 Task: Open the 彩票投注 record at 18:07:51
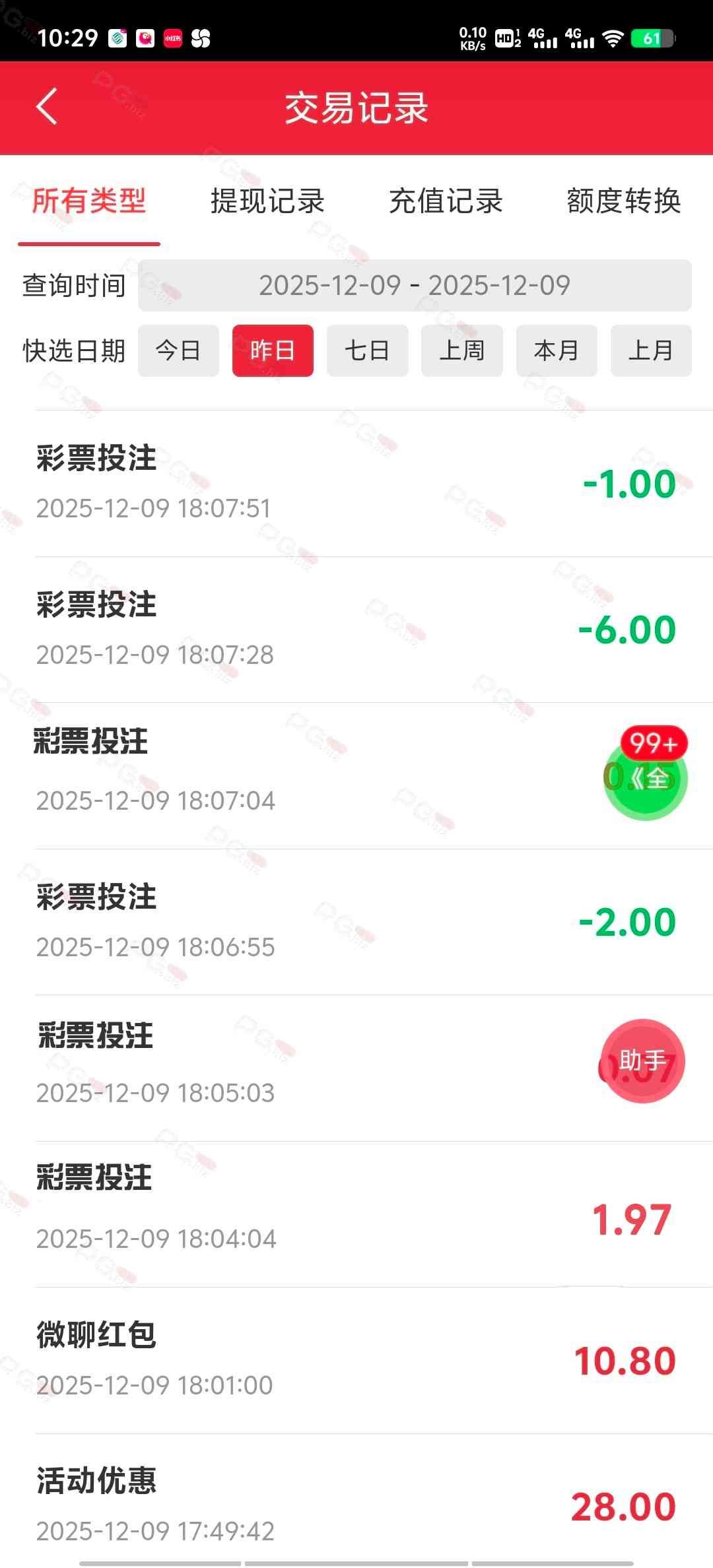pos(356,483)
